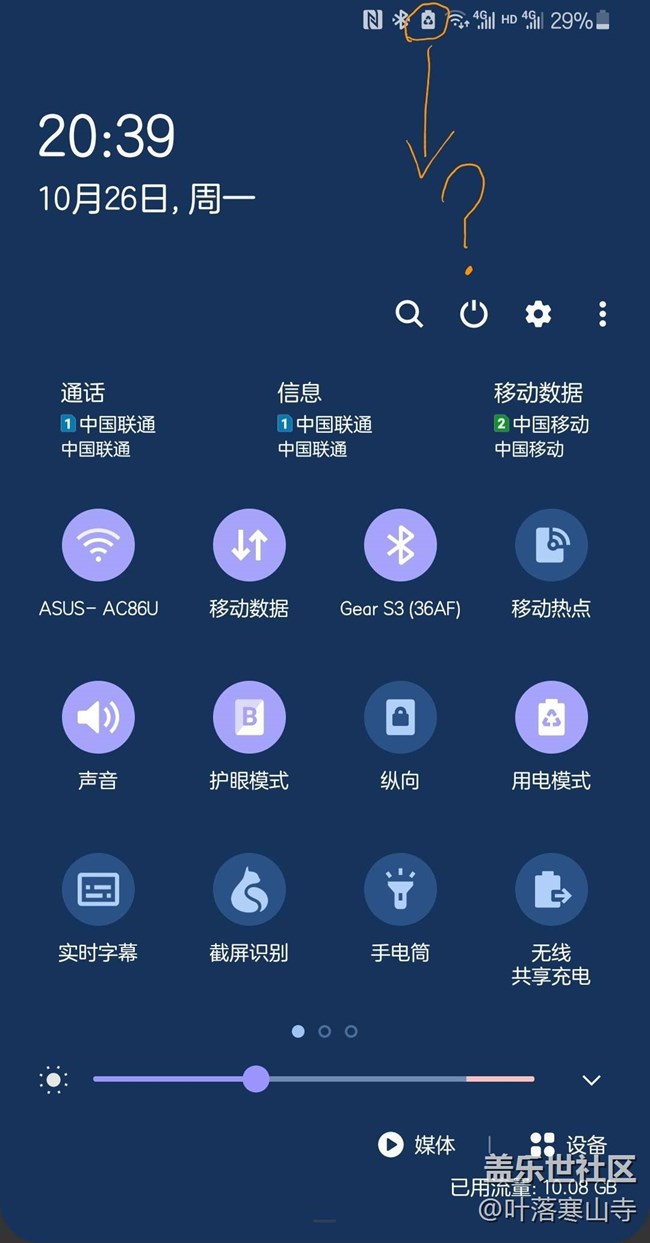The image size is (650, 1243).
Task: Open the 媒体 media panel
Action: pos(417,1145)
